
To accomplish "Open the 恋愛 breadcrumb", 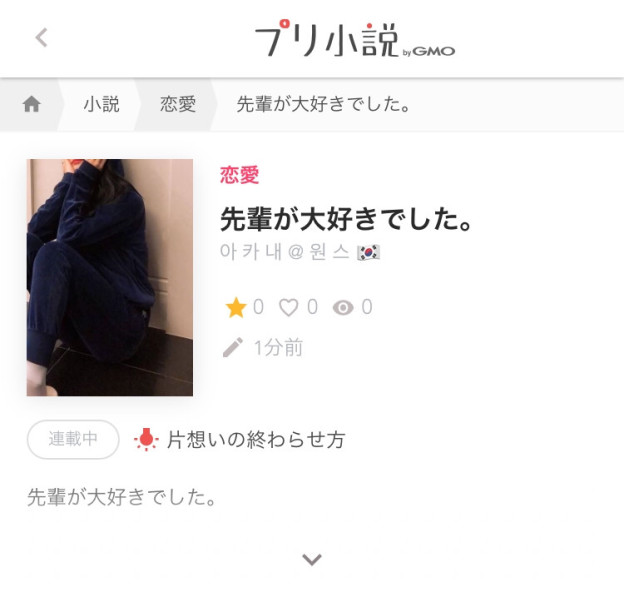I will [x=178, y=104].
